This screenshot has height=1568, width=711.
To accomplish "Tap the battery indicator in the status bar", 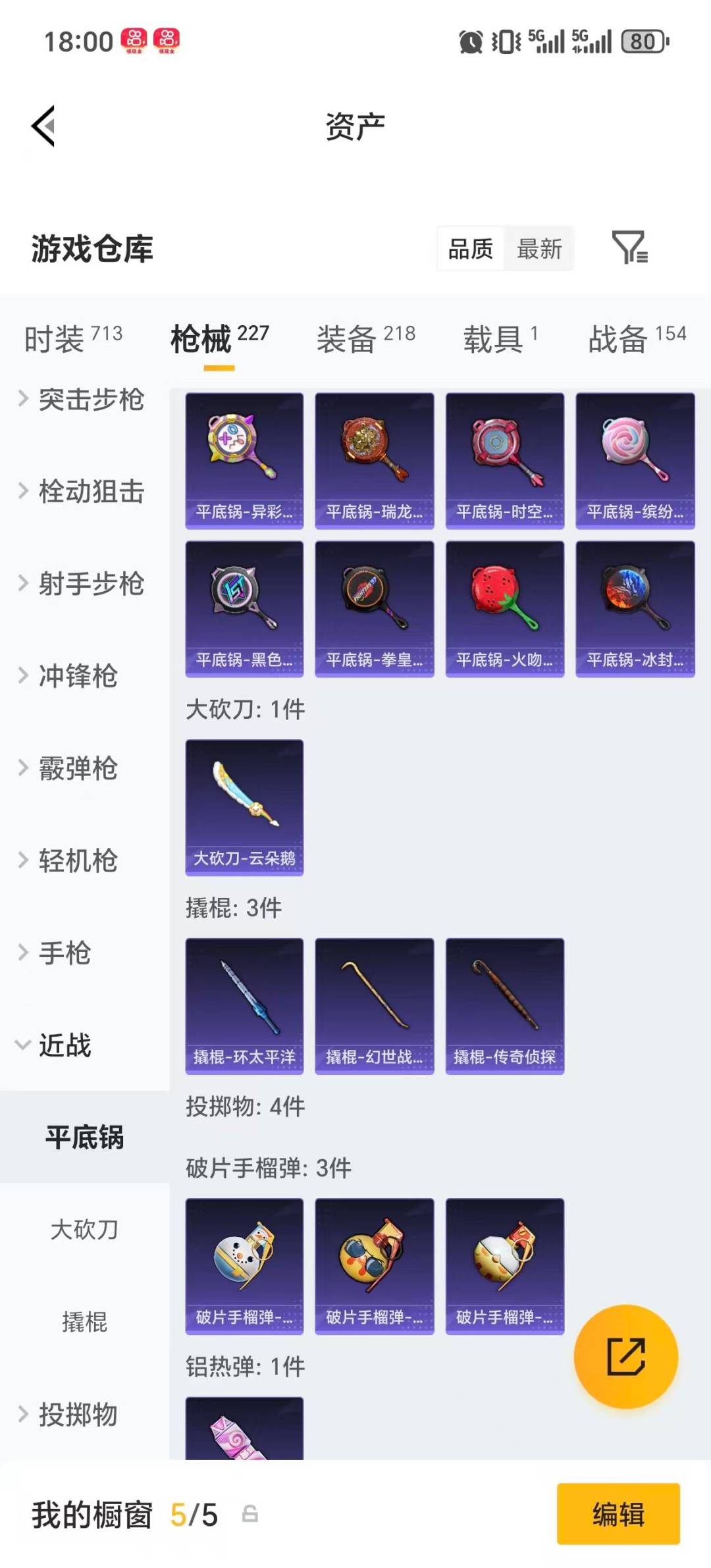I will point(645,41).
